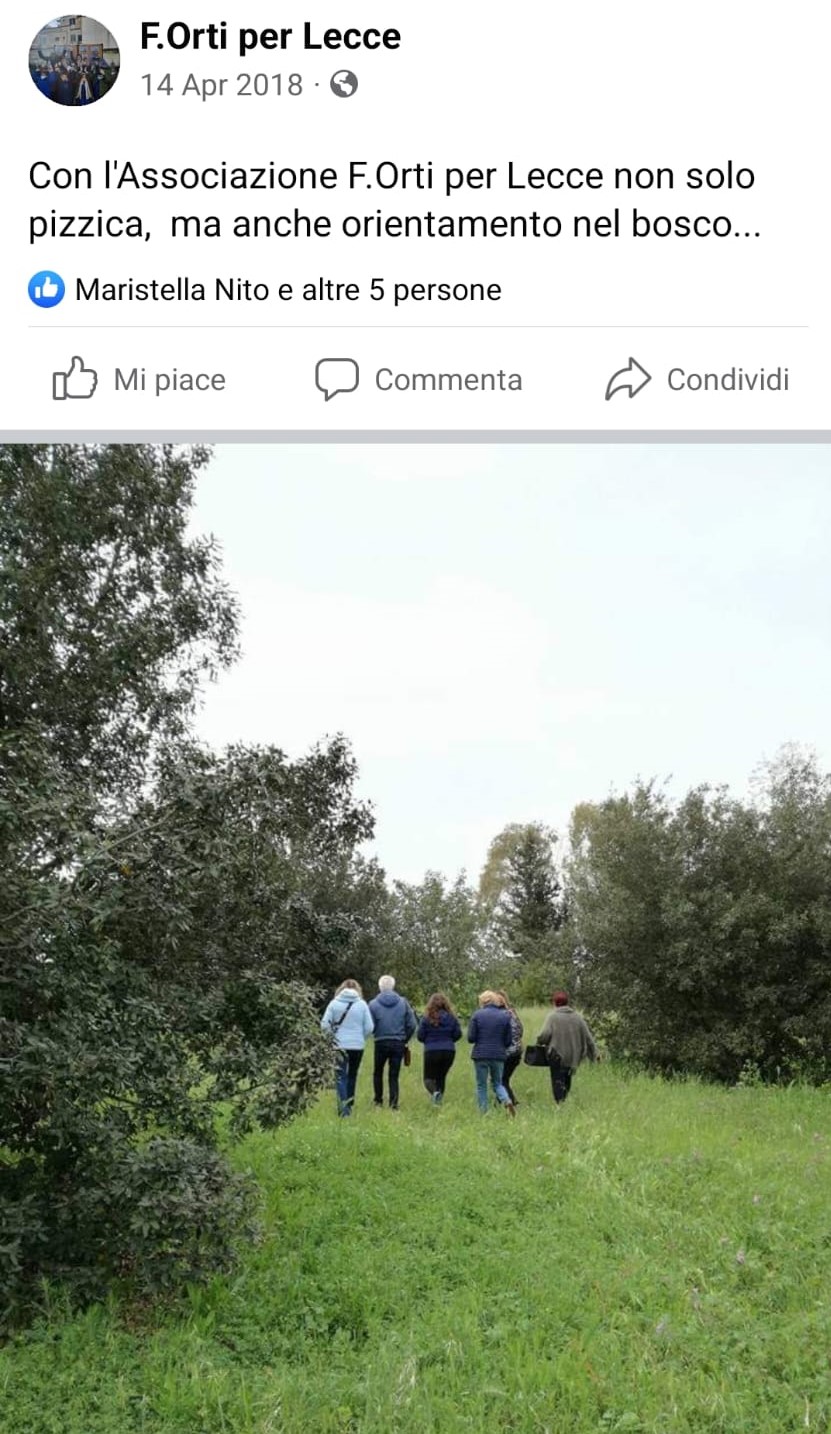Tap Commenta to comment on the post
831x1434 pixels.
point(419,380)
